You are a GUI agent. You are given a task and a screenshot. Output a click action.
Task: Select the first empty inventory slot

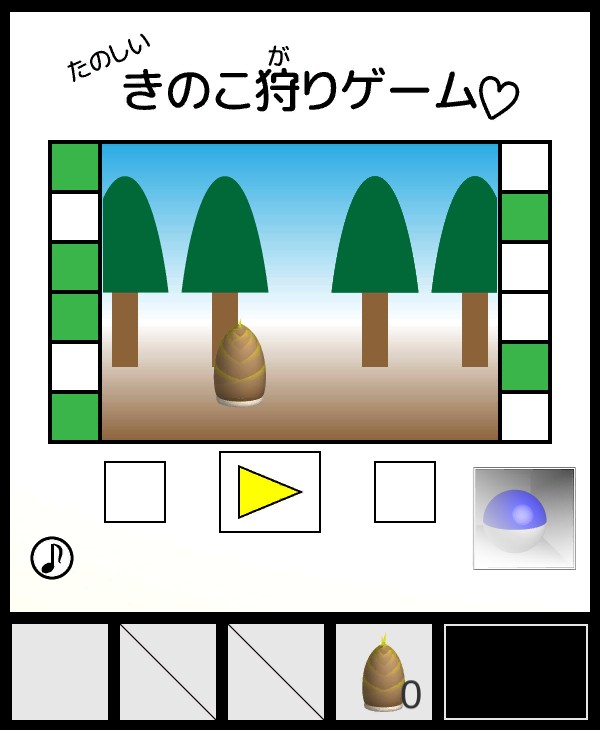pos(60,672)
